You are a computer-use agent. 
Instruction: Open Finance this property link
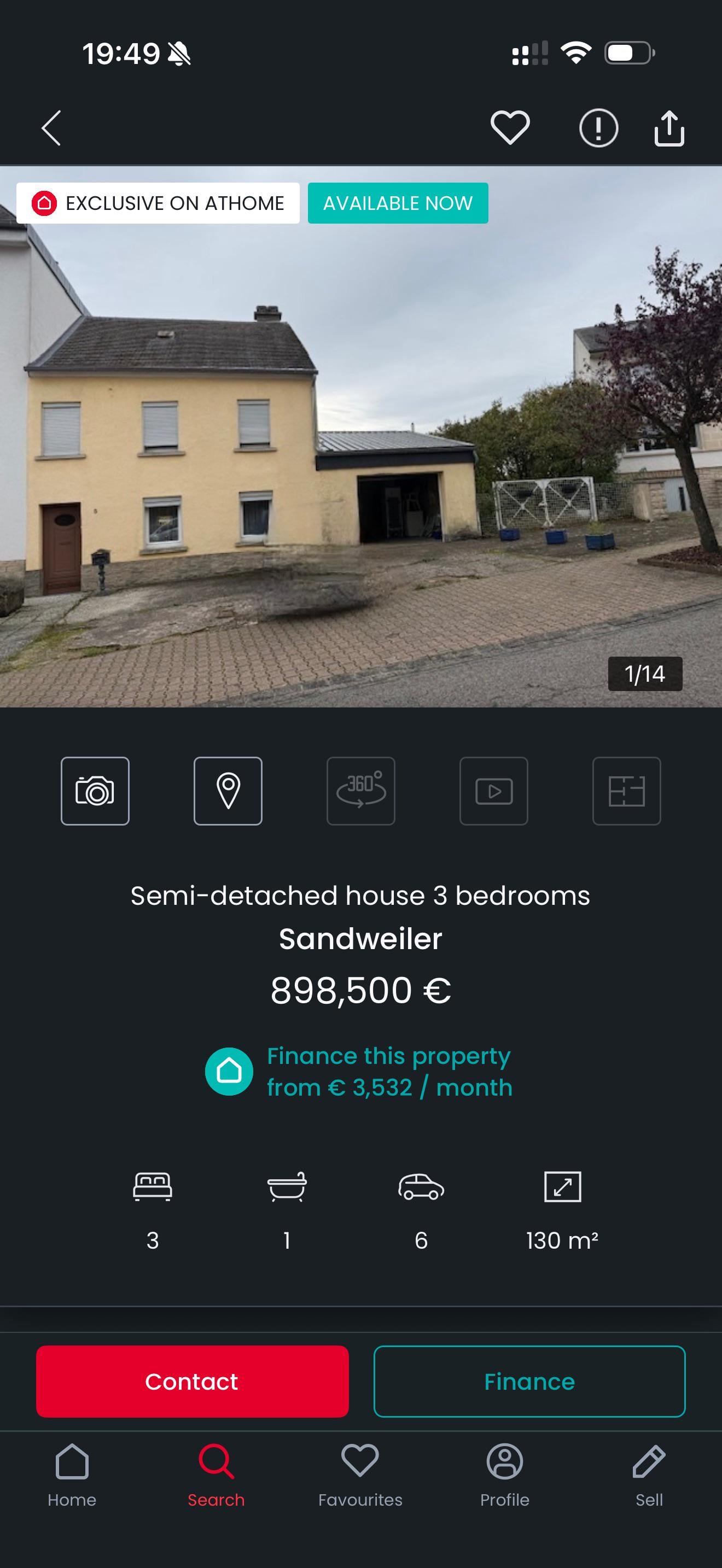click(x=388, y=1072)
